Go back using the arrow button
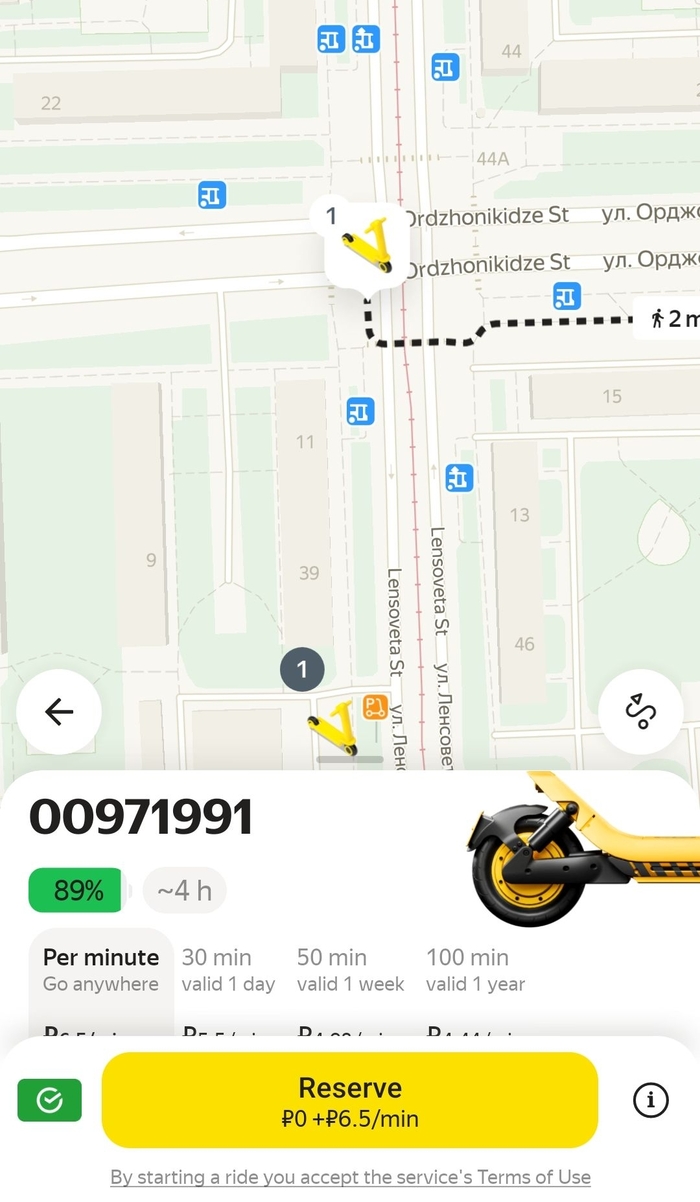 coord(59,711)
